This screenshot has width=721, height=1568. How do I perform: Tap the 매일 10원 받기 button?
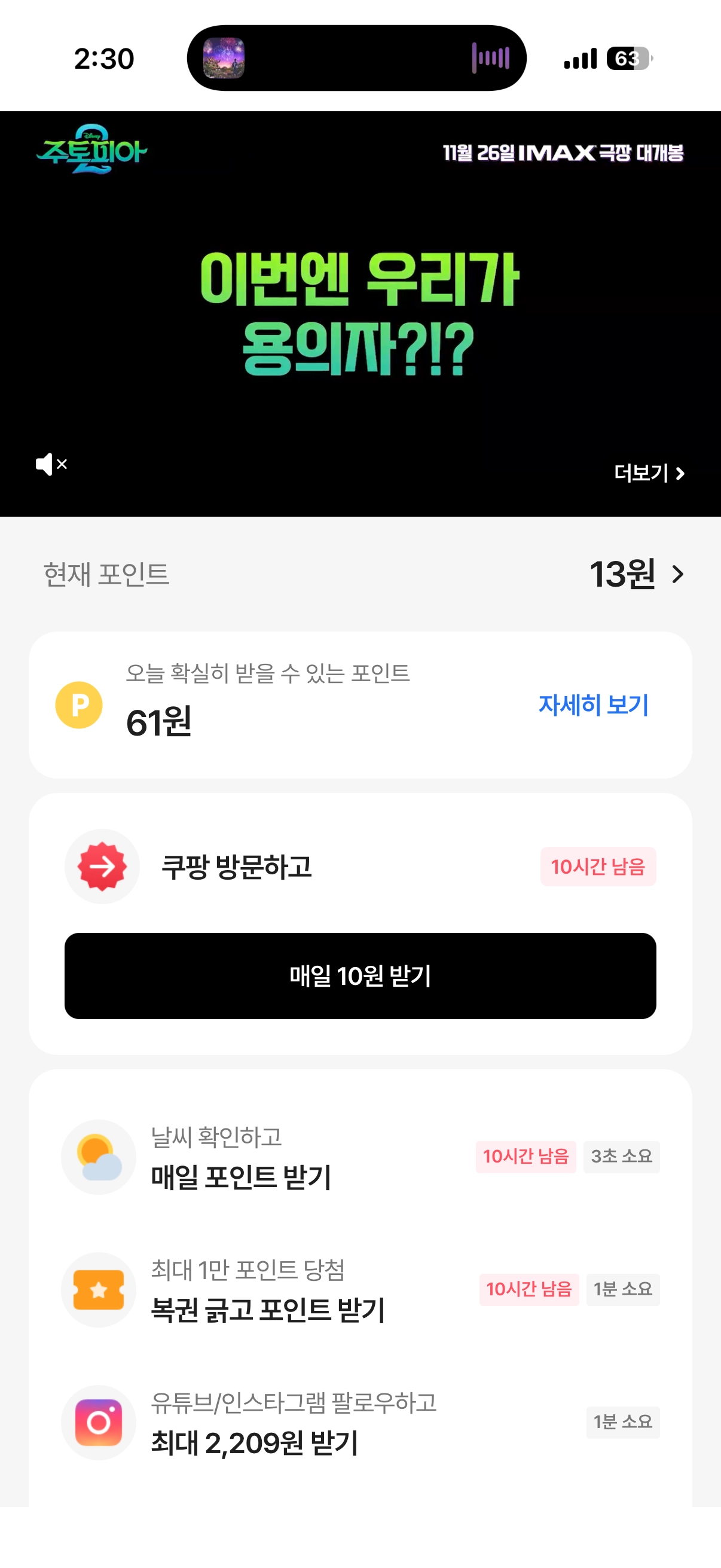coord(360,976)
